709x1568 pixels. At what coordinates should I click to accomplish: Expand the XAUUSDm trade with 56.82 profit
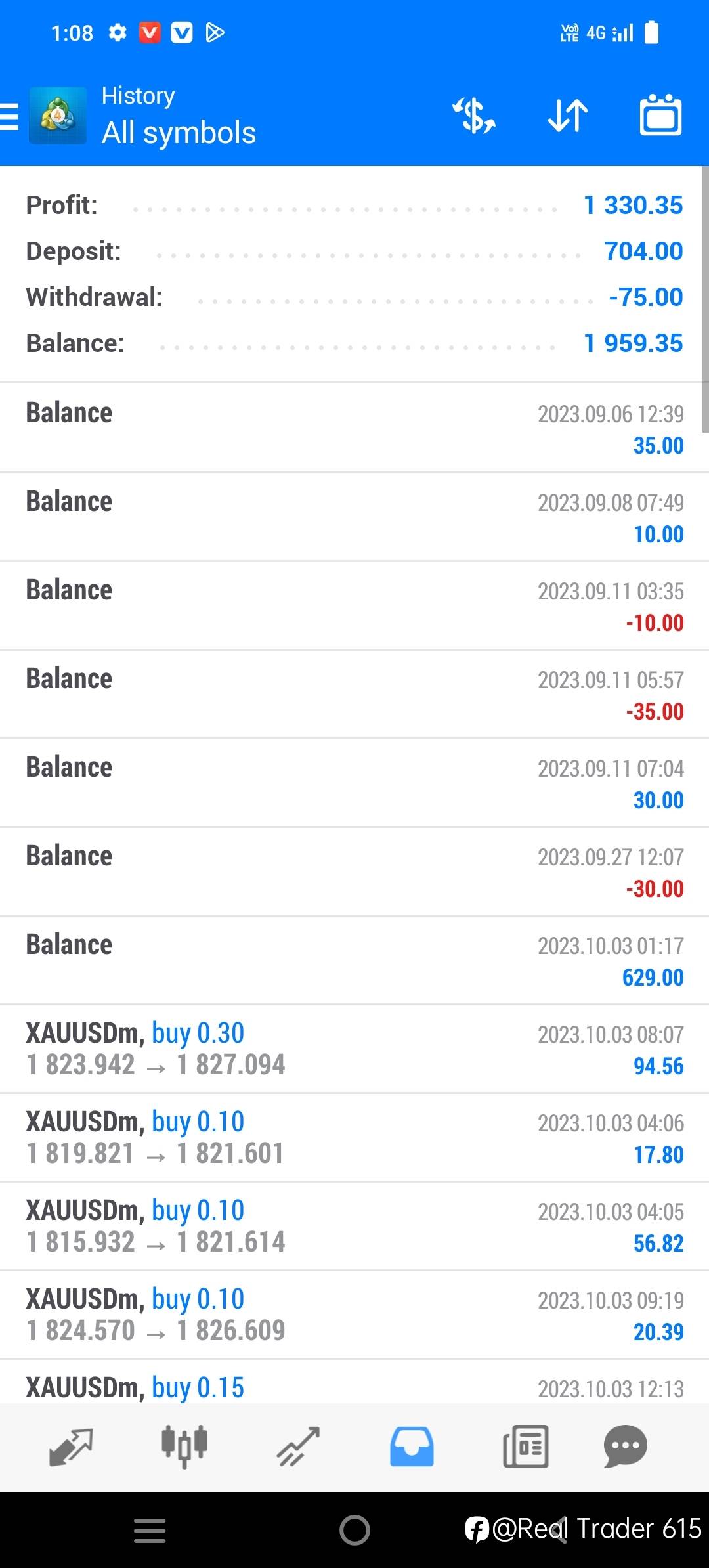click(354, 1226)
